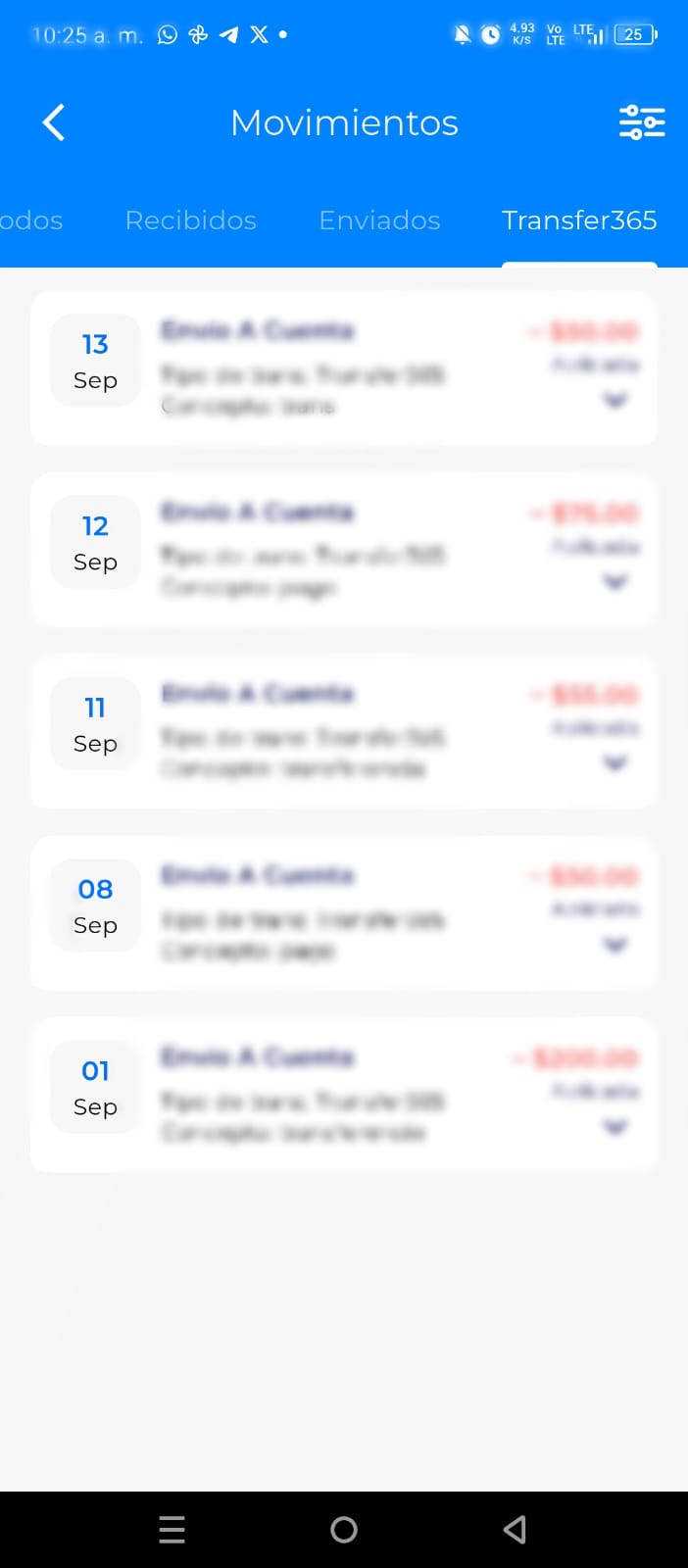Open the movement filters icon
The image size is (688, 1568).
coord(642,122)
